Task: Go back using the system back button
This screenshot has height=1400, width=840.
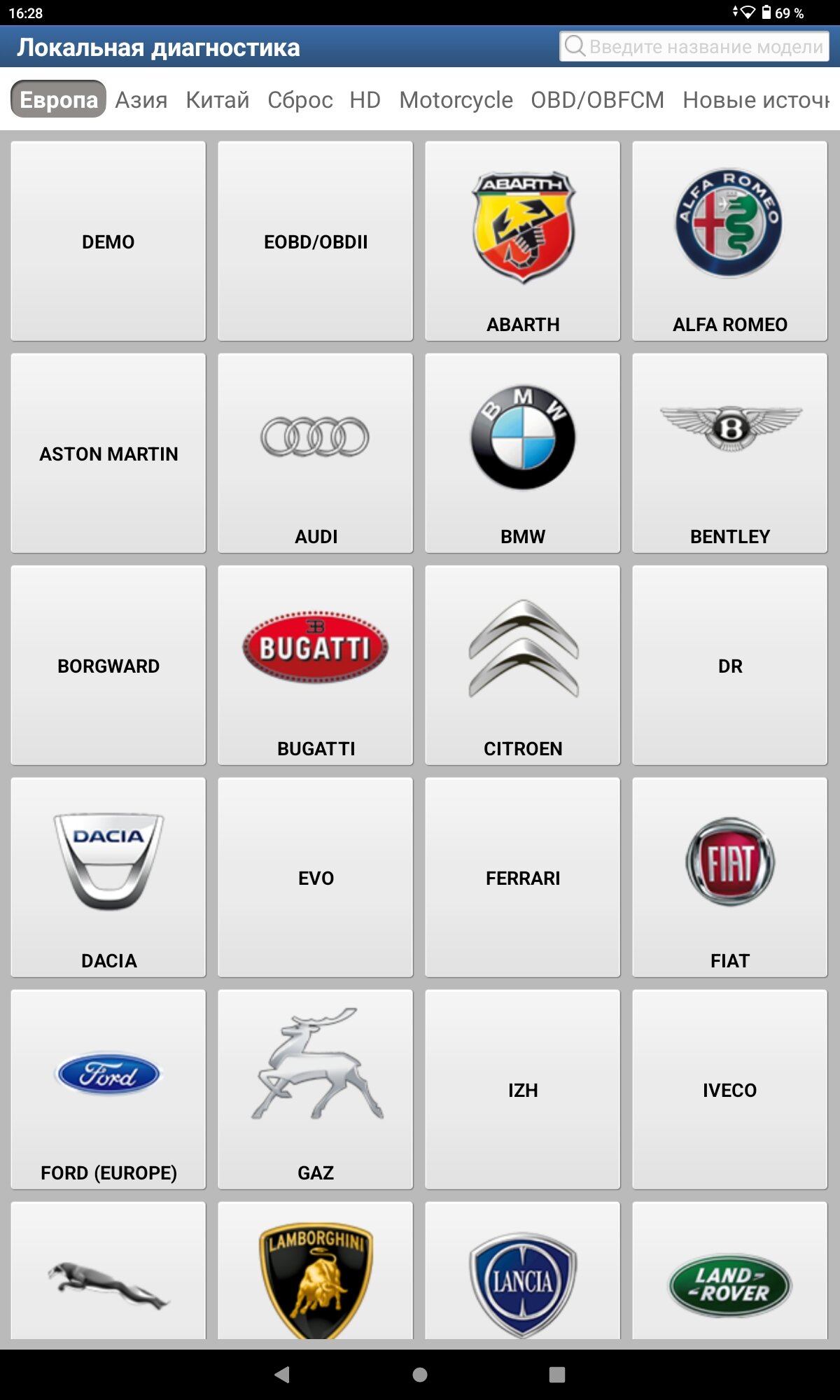Action: [x=282, y=1375]
